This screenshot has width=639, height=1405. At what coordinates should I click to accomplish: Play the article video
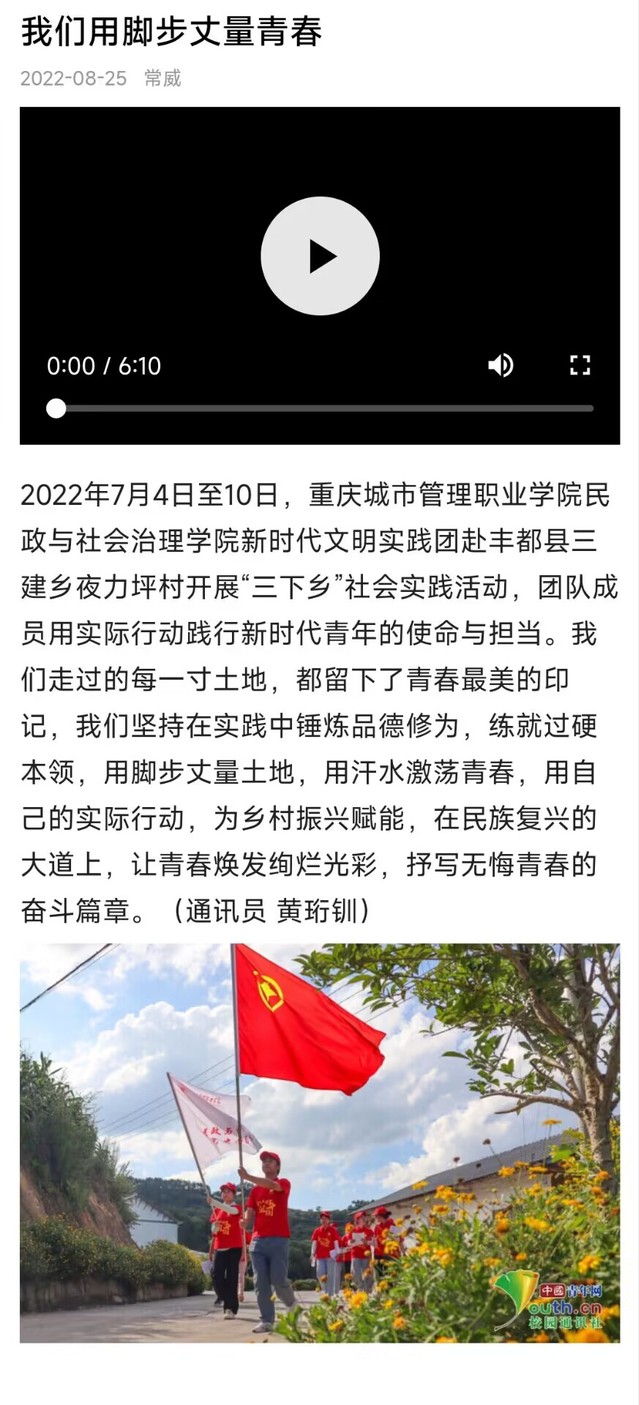[x=320, y=256]
